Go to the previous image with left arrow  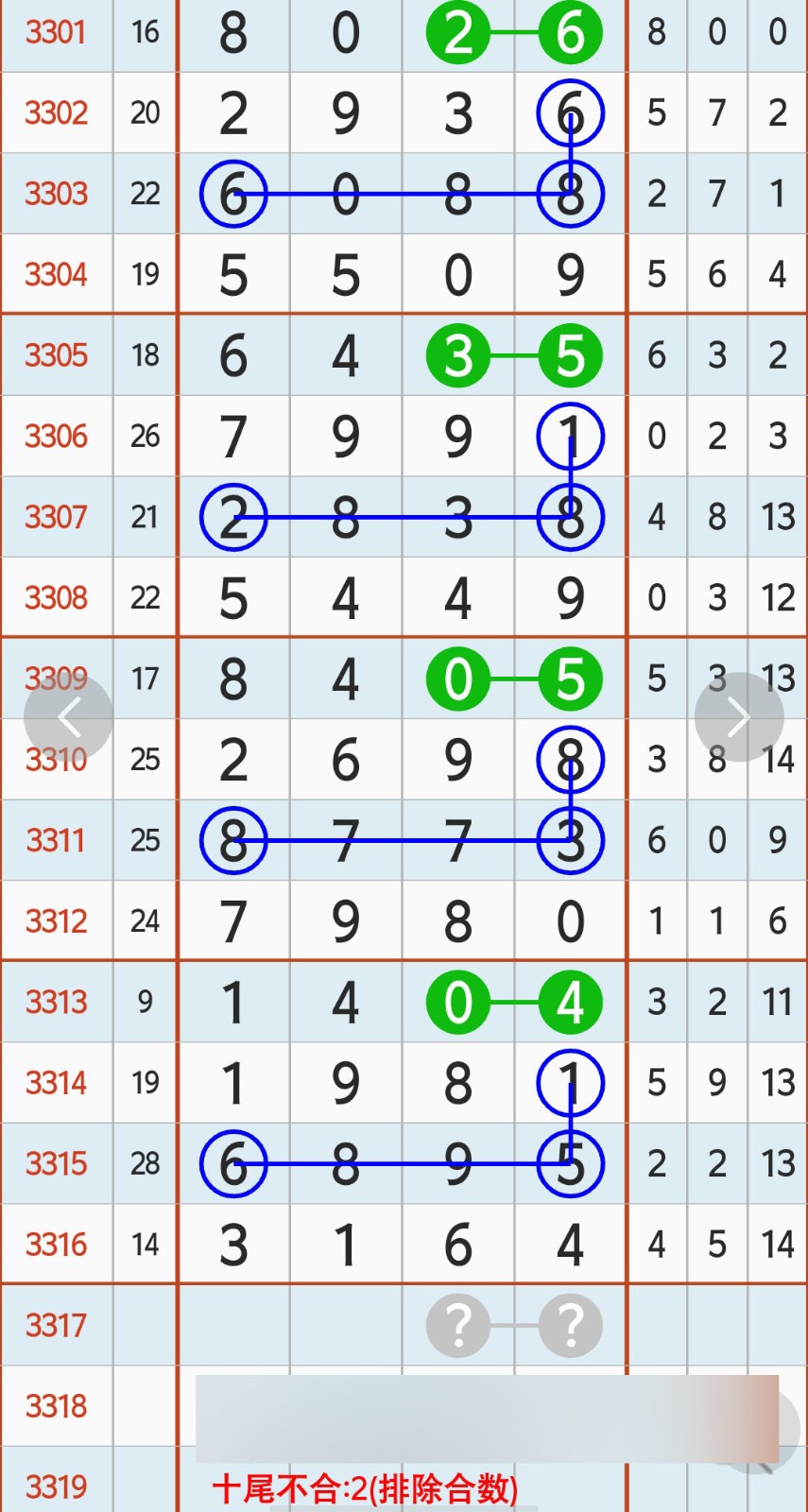click(68, 717)
